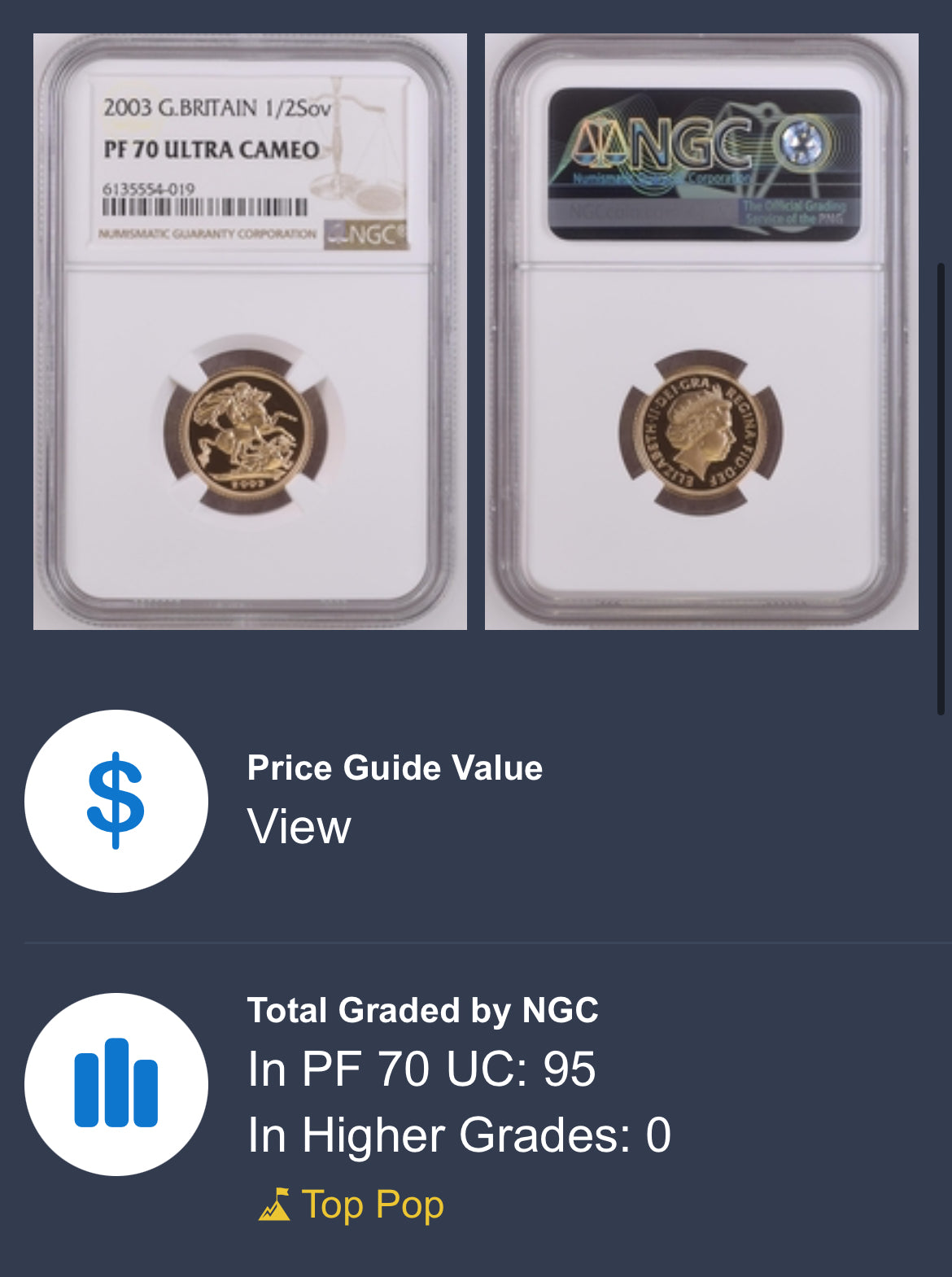View the Price Guide Value

tap(299, 827)
